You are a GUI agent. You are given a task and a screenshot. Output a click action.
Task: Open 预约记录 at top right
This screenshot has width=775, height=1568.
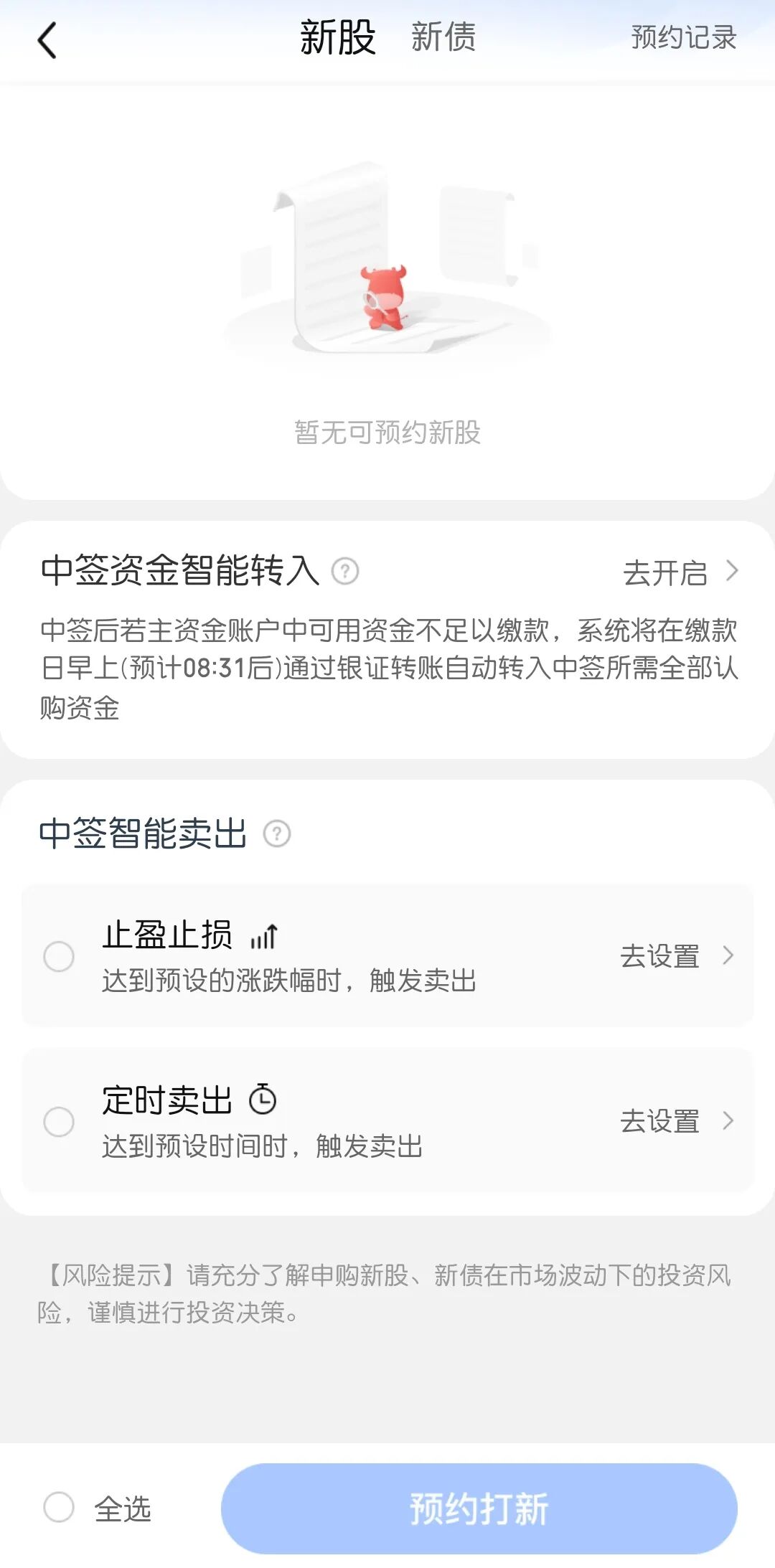click(x=682, y=39)
